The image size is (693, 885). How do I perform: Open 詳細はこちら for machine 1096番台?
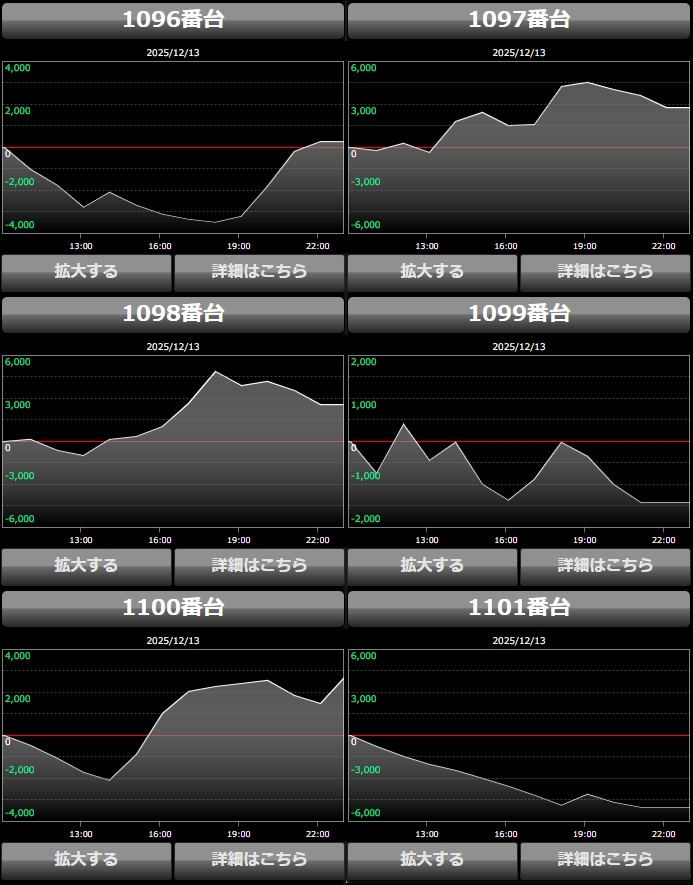pos(259,271)
